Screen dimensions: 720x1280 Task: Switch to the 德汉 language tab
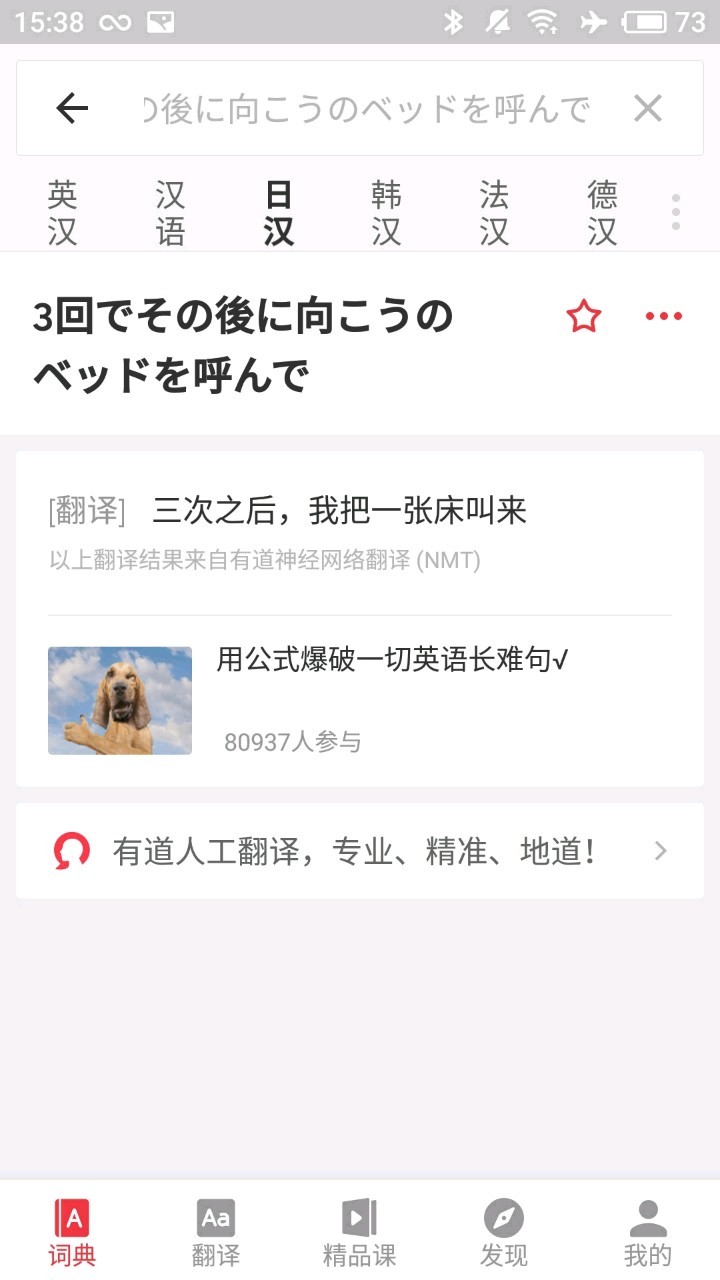(602, 212)
